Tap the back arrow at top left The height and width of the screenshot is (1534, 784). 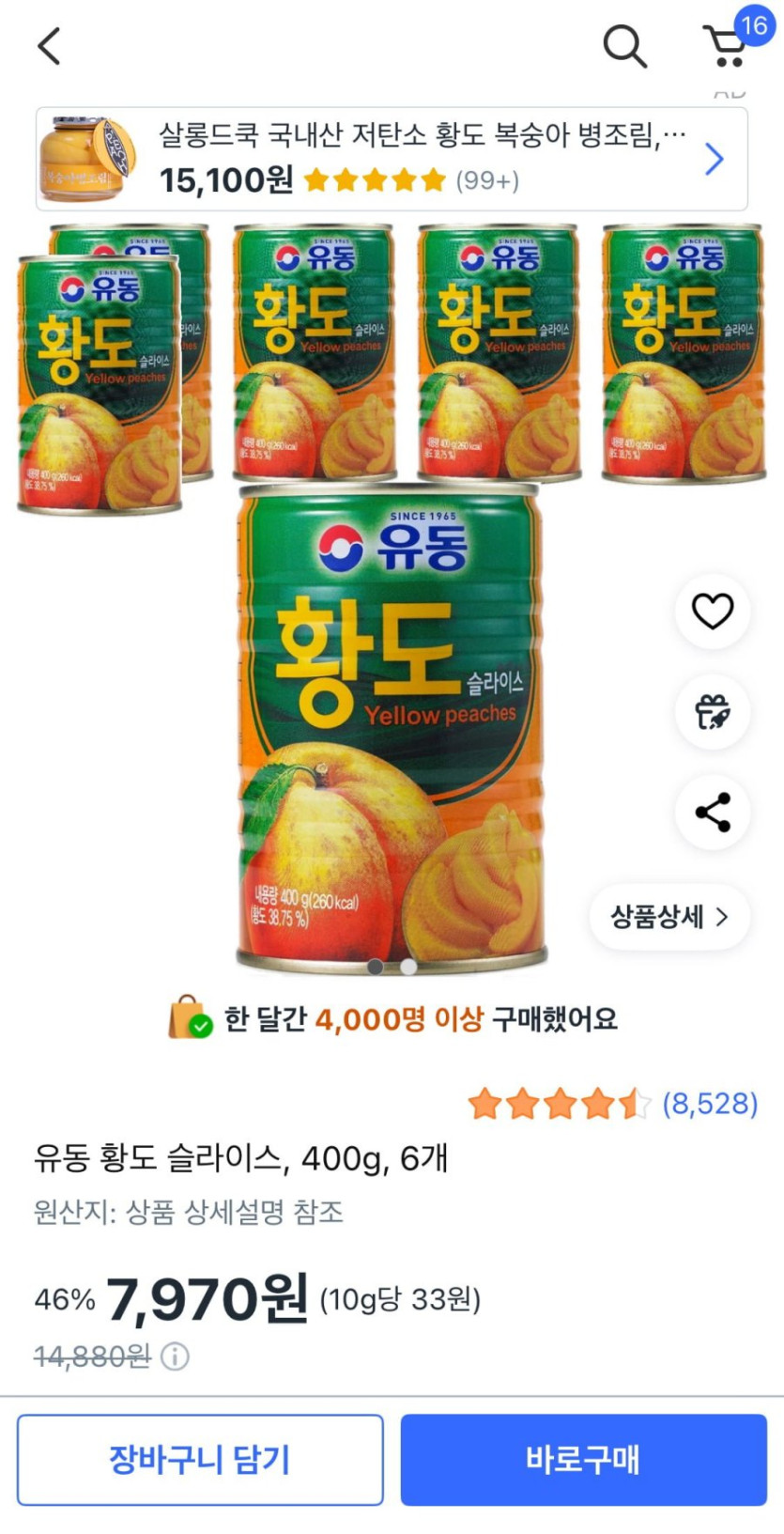pos(49,44)
